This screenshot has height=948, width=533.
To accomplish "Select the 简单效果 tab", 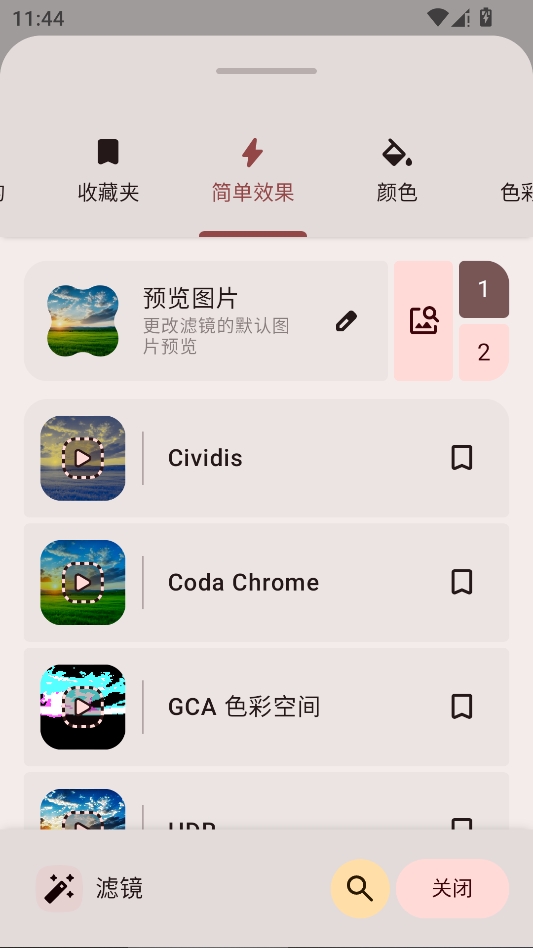I will [253, 172].
